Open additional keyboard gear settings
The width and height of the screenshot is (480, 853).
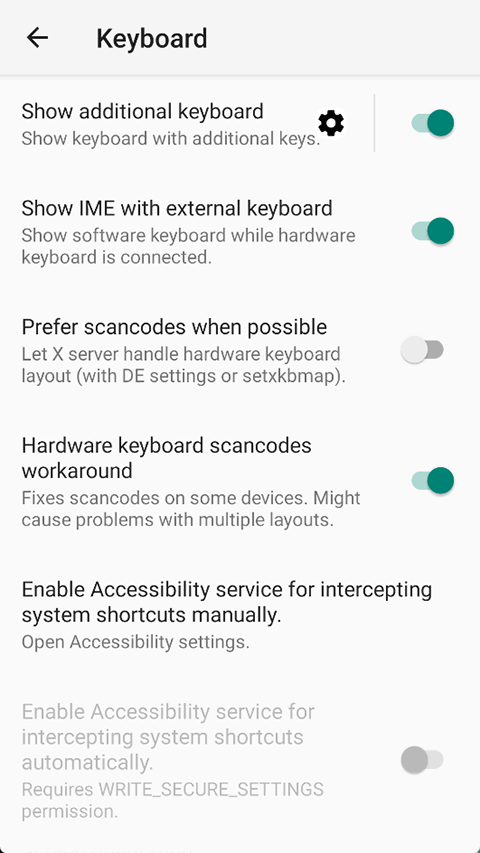tap(331, 123)
